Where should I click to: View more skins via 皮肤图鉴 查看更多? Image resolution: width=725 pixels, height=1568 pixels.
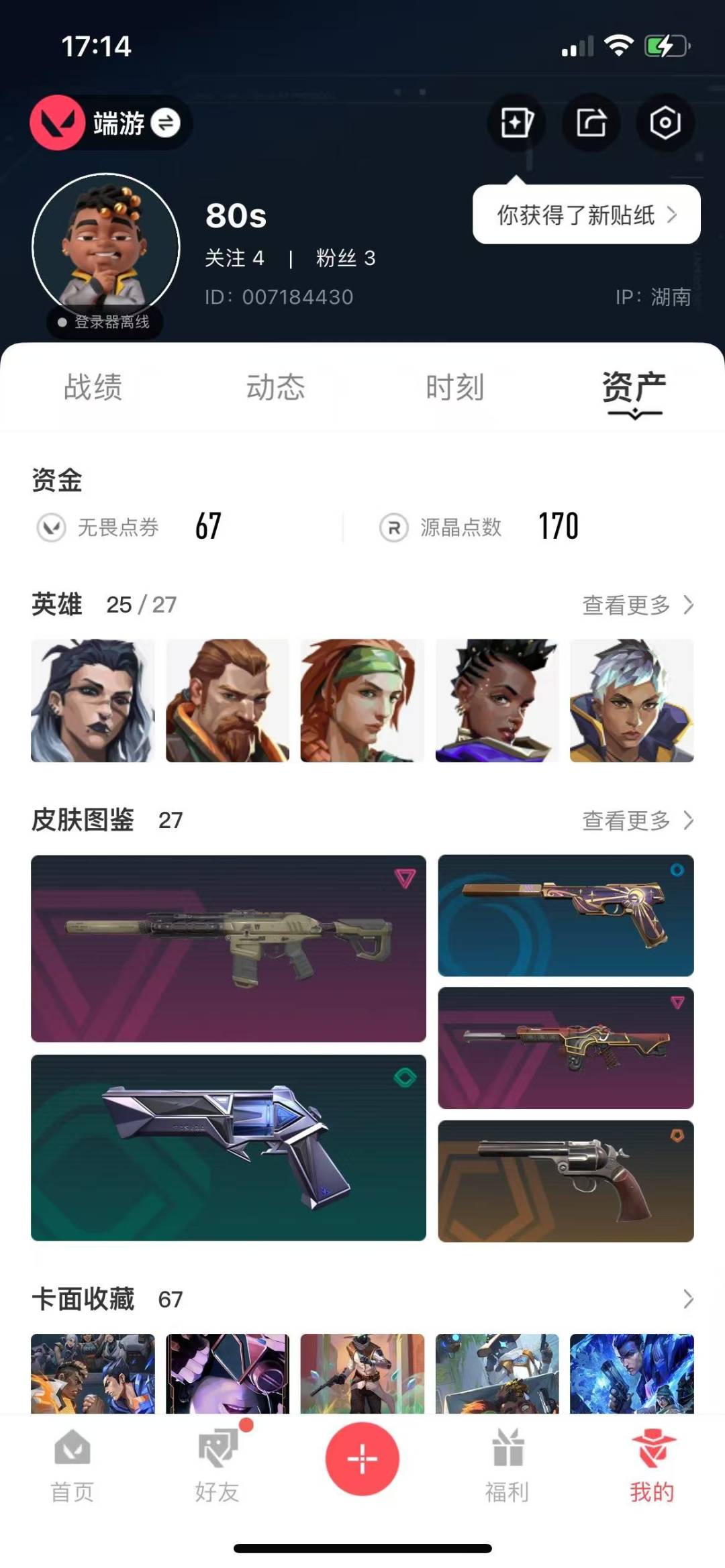coord(638,820)
